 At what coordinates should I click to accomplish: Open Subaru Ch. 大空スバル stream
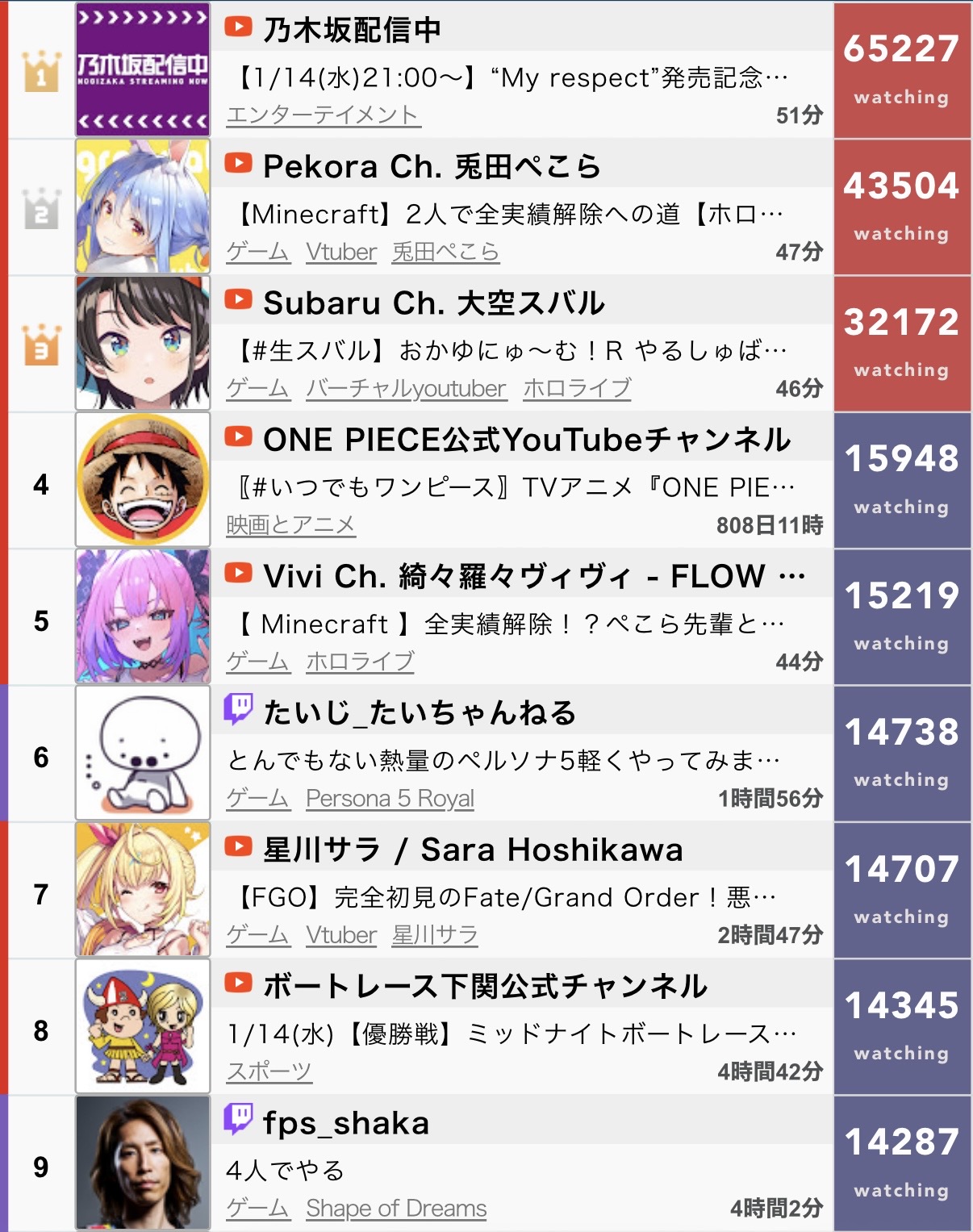coord(433,303)
